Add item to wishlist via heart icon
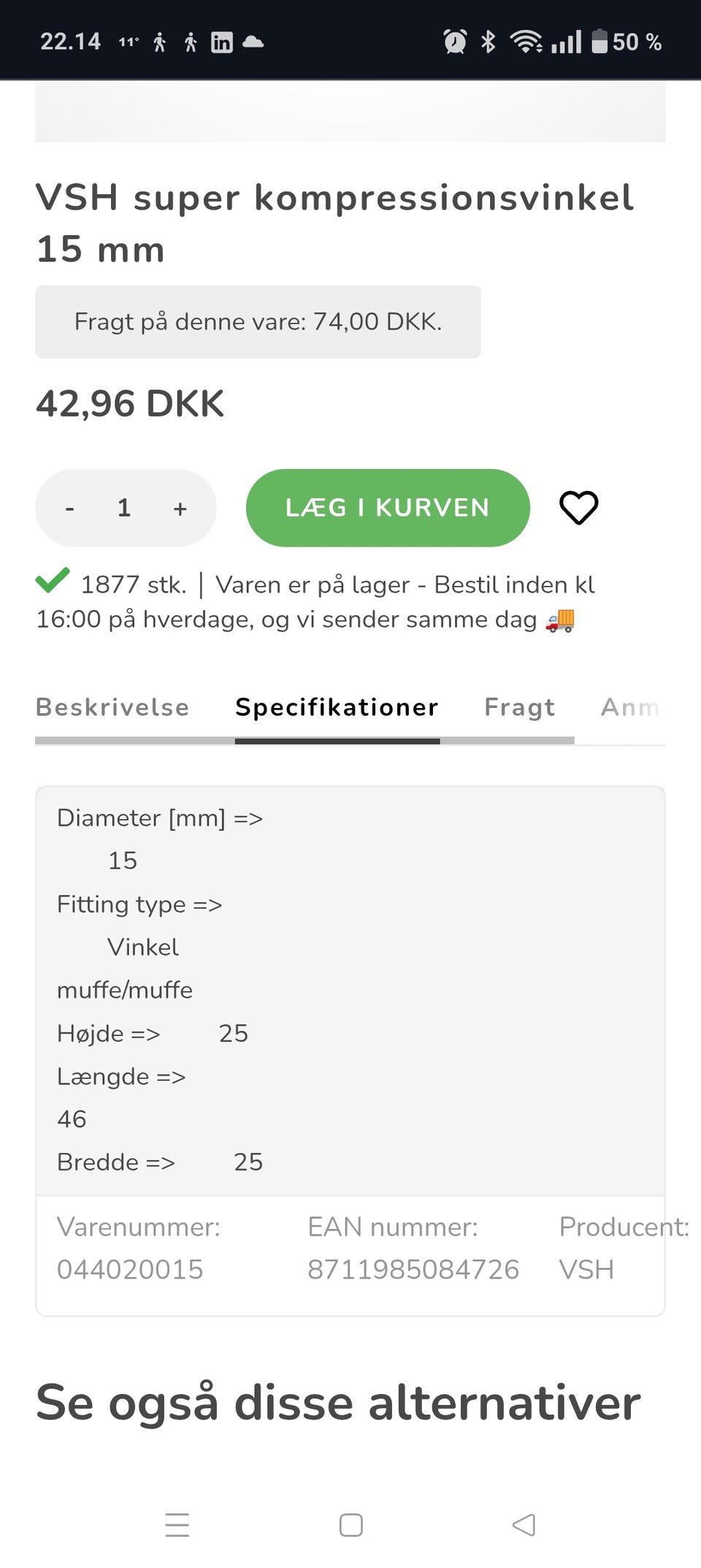Image resolution: width=701 pixels, height=1568 pixels. coord(578,507)
